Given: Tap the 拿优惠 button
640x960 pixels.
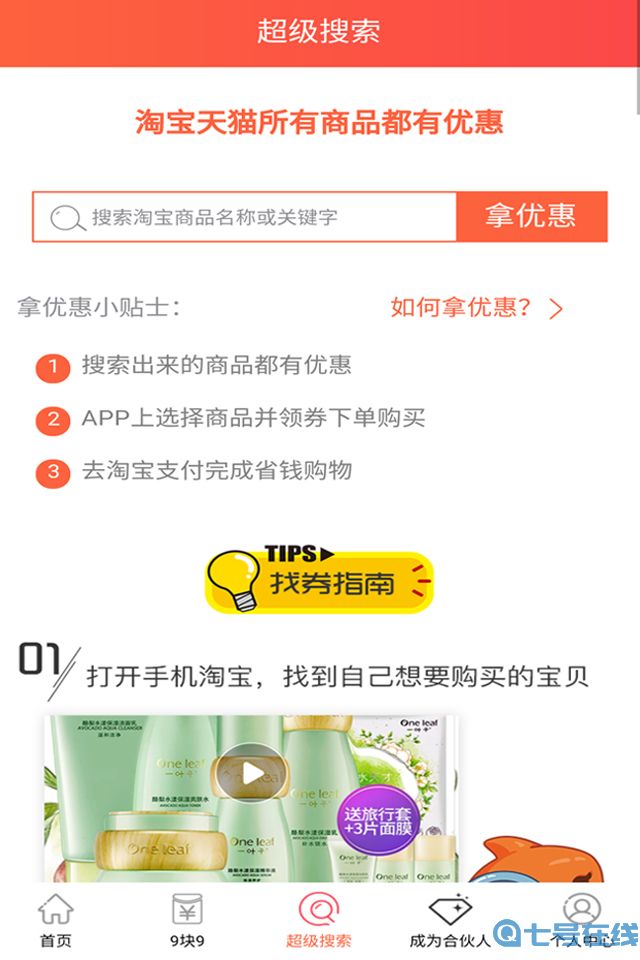Looking at the screenshot, I should point(531,216).
